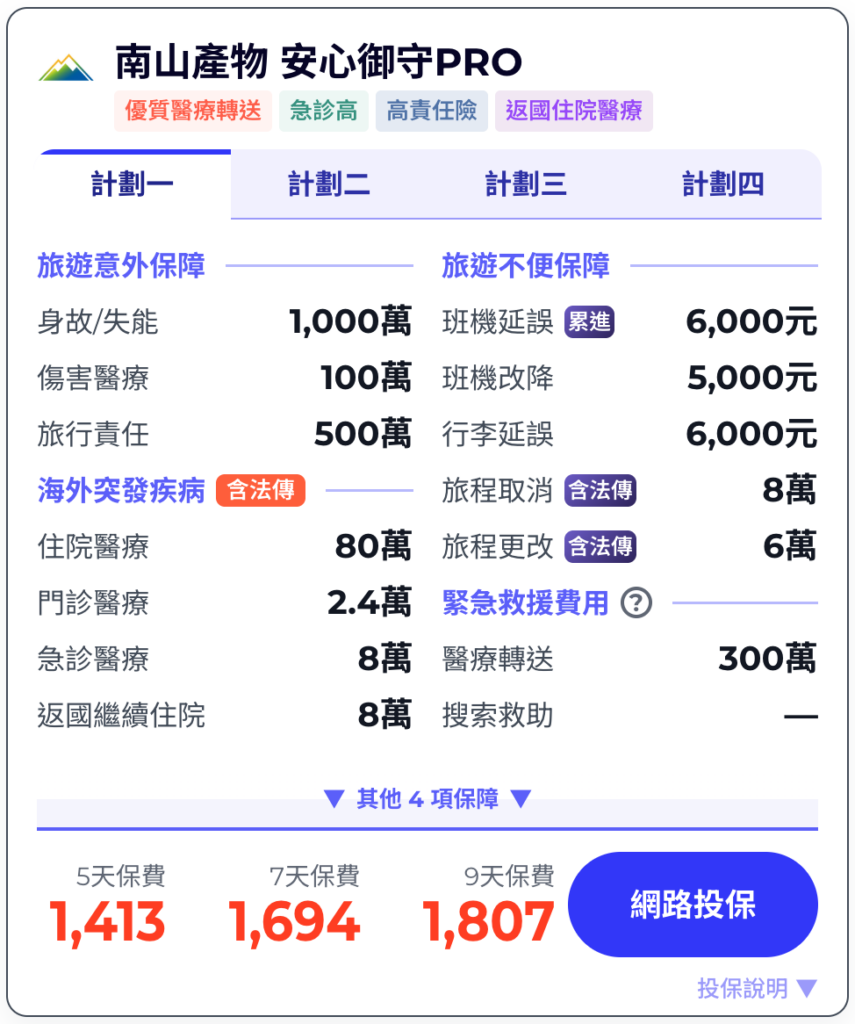Expand 其他 4 項保障
855x1024 pixels.
pos(427,799)
